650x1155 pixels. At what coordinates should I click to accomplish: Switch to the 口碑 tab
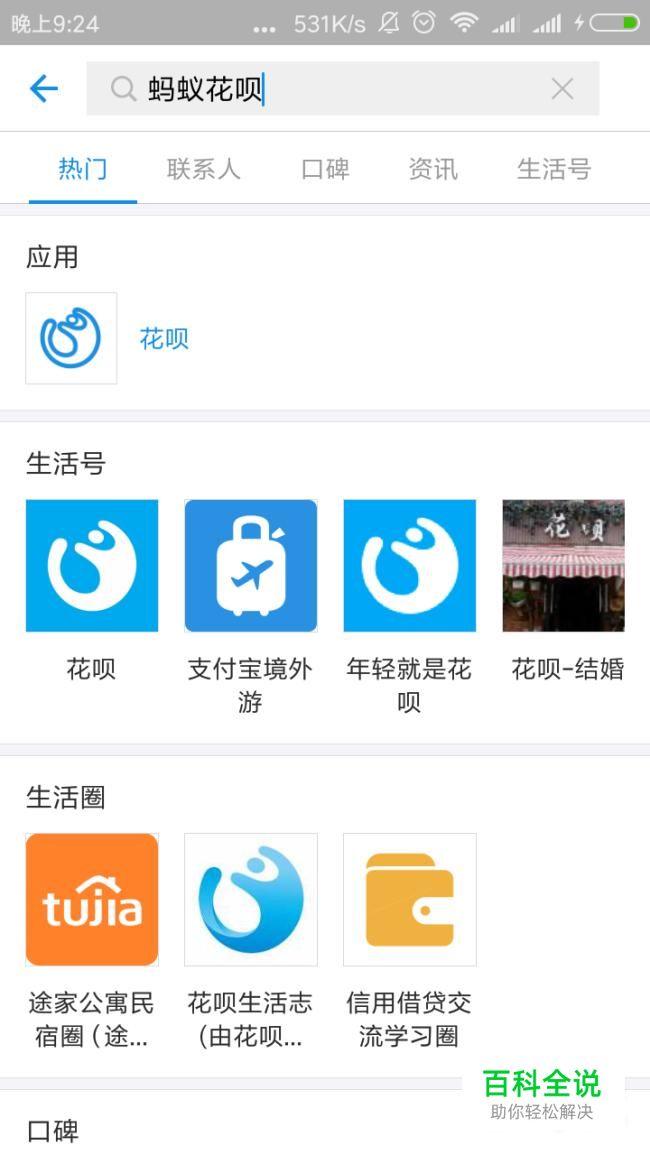coord(325,169)
